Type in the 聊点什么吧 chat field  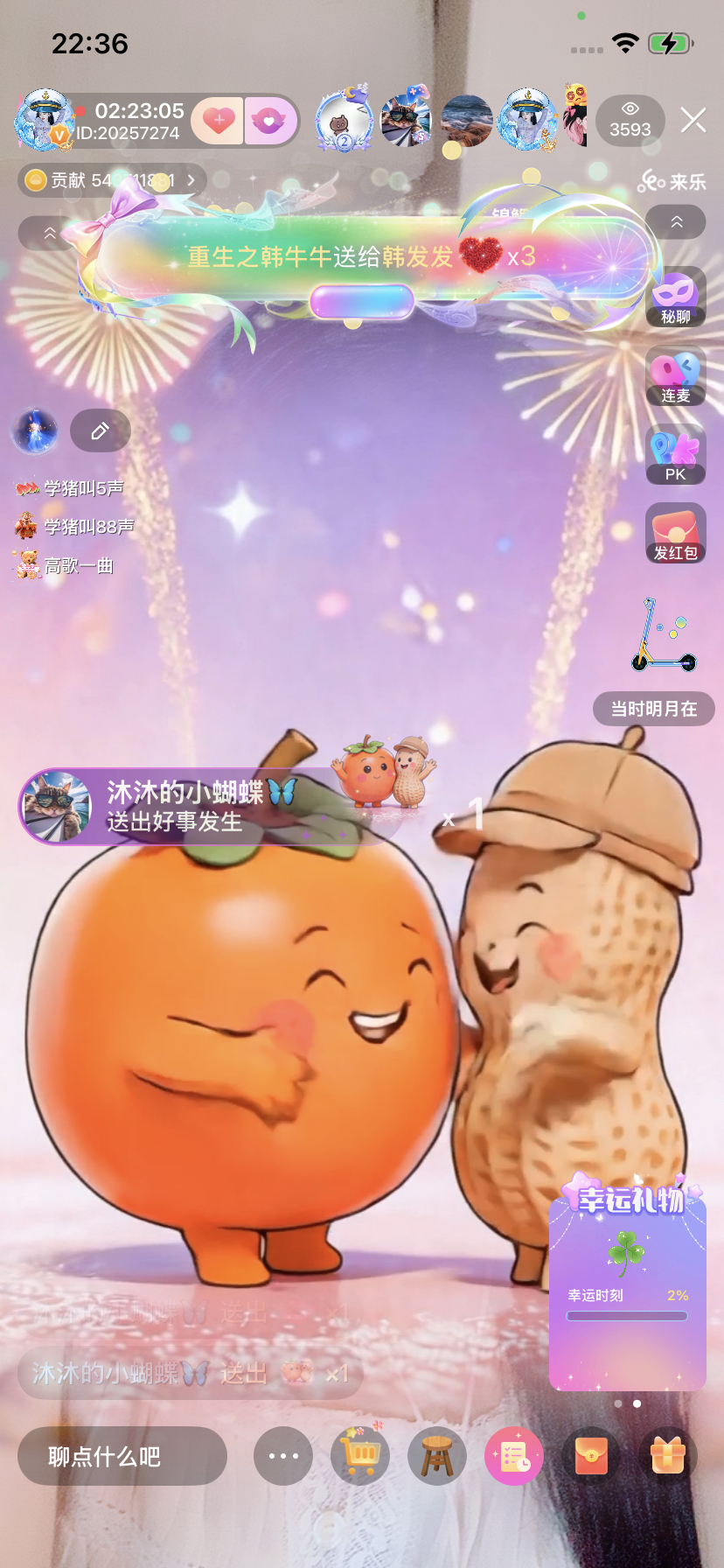tap(122, 1456)
